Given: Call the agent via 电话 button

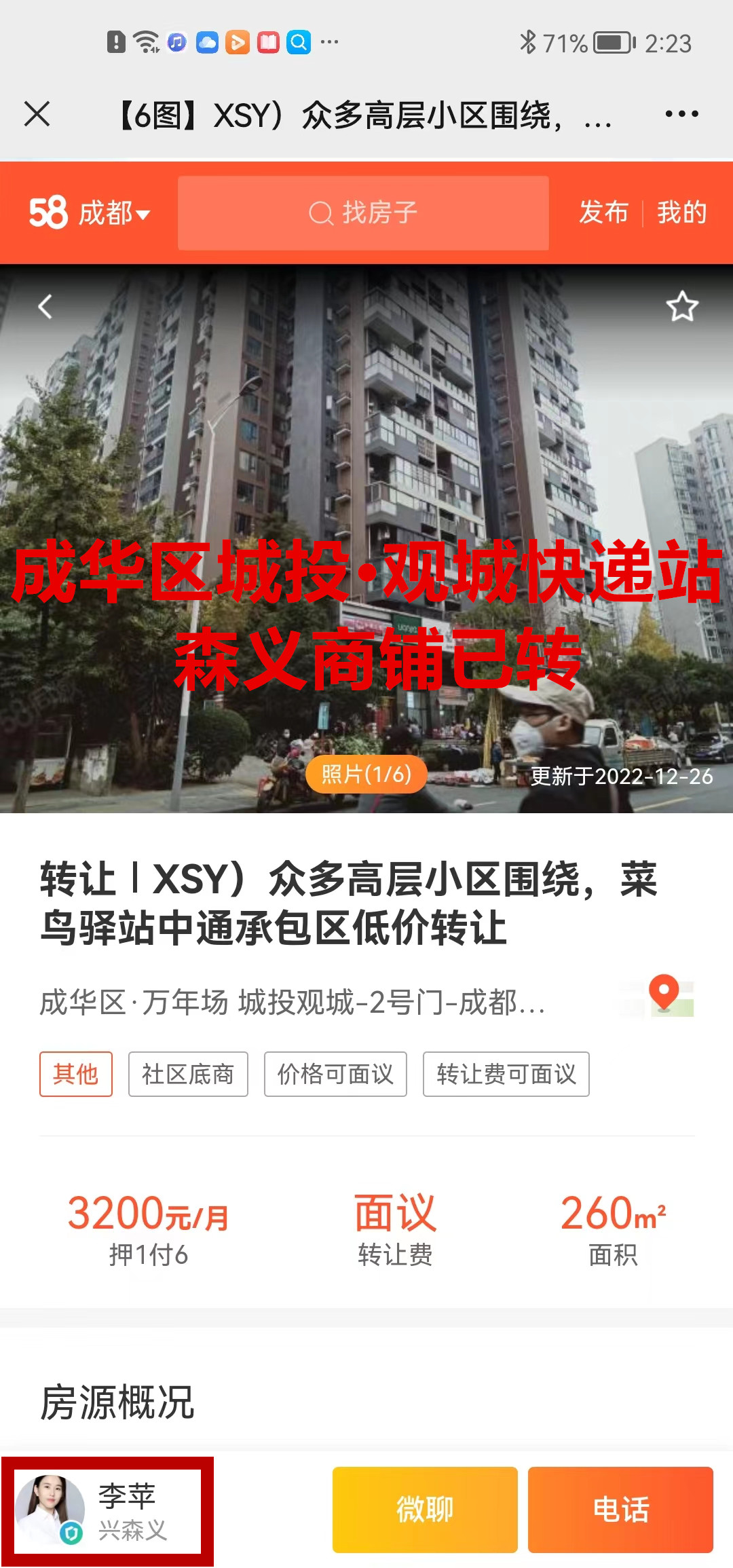Looking at the screenshot, I should click(x=620, y=1510).
